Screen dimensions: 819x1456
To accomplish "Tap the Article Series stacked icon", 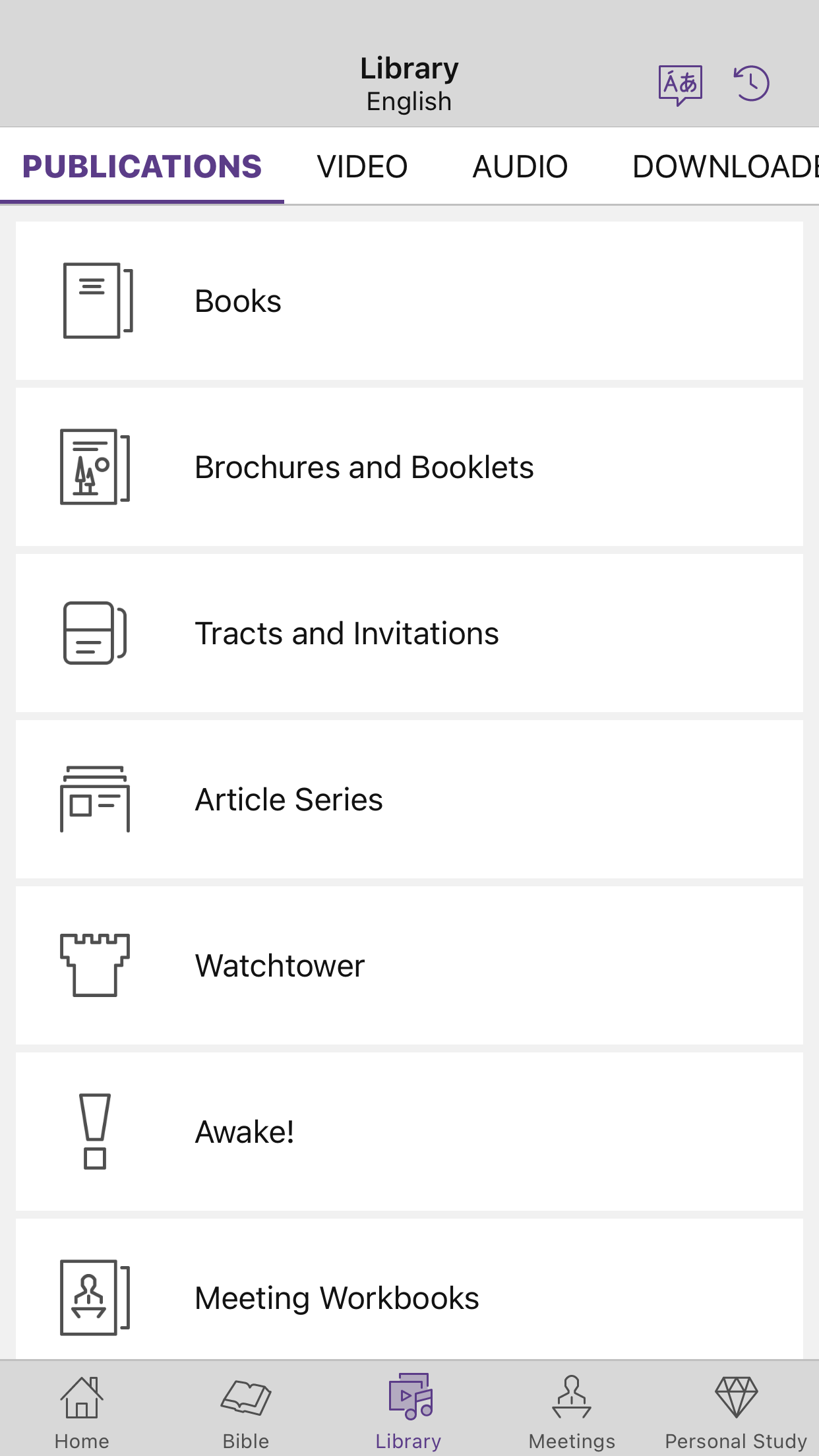I will (x=96, y=799).
